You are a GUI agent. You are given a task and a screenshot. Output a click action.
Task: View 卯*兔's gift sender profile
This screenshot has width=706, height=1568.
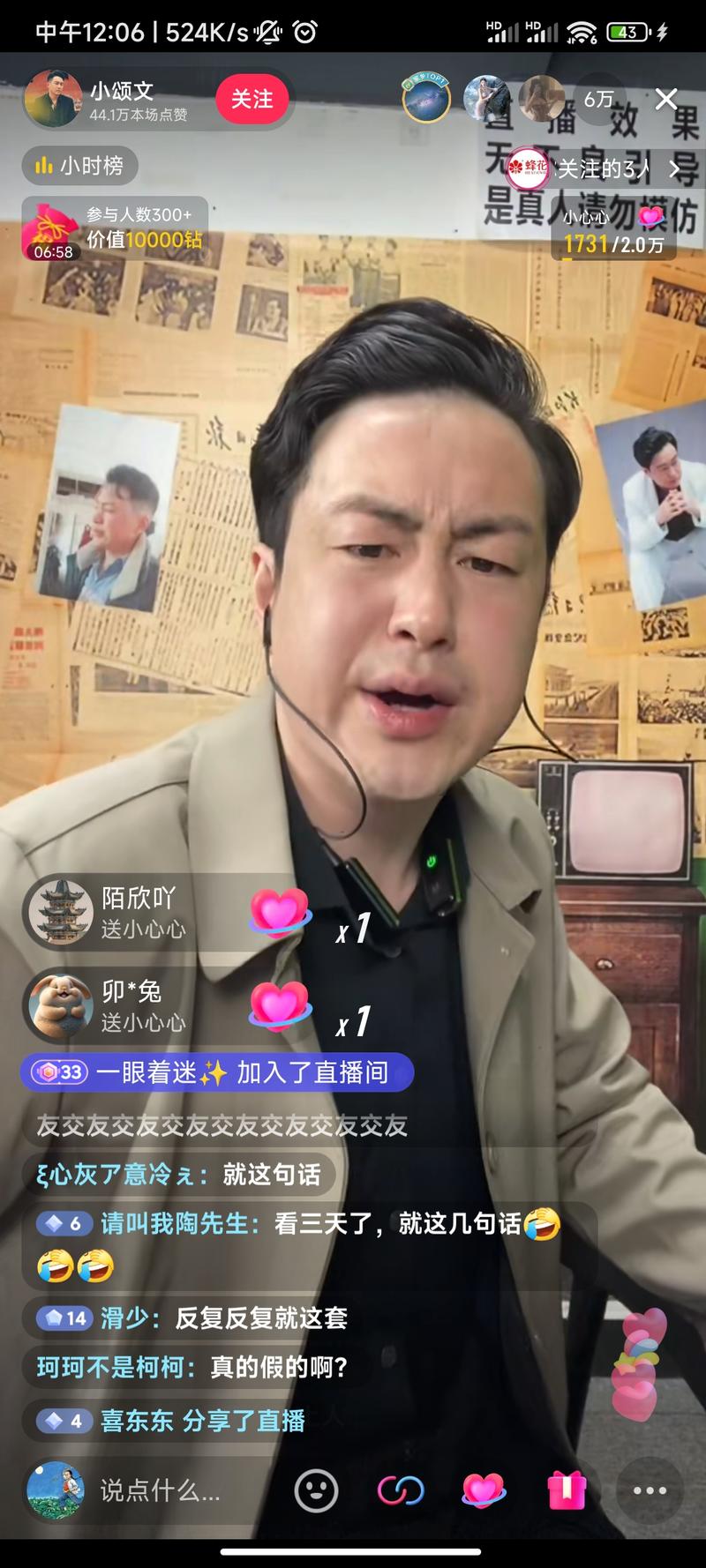click(61, 1005)
